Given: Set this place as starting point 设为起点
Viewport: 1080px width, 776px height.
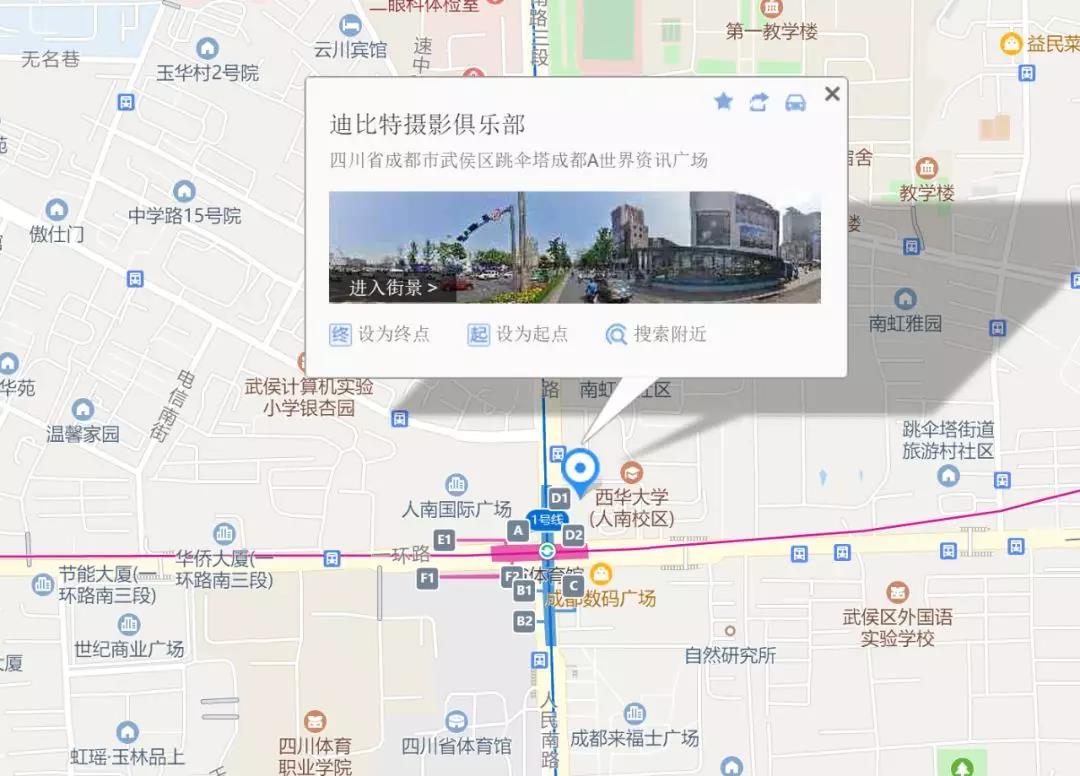Looking at the screenshot, I should click(519, 334).
